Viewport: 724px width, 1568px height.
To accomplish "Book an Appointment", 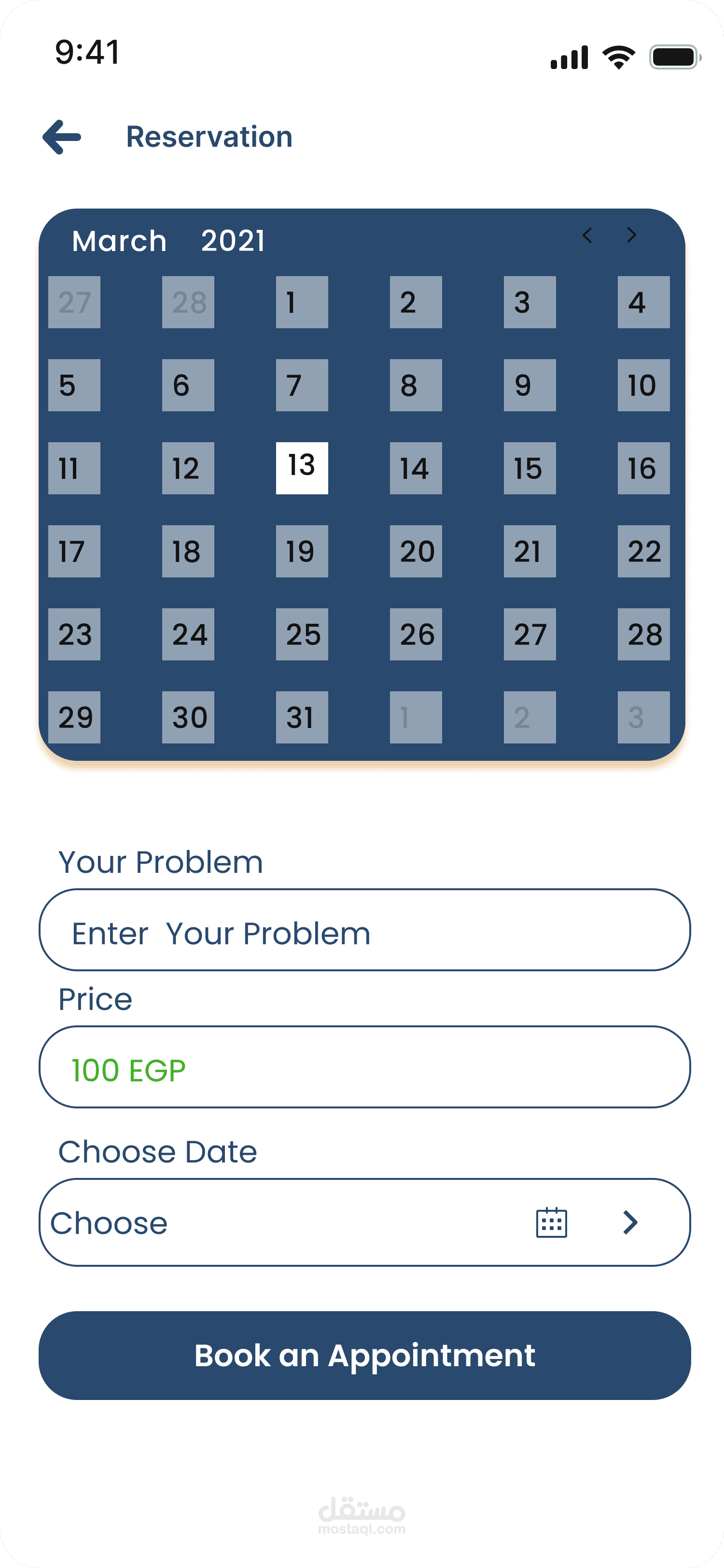I will (x=364, y=1356).
